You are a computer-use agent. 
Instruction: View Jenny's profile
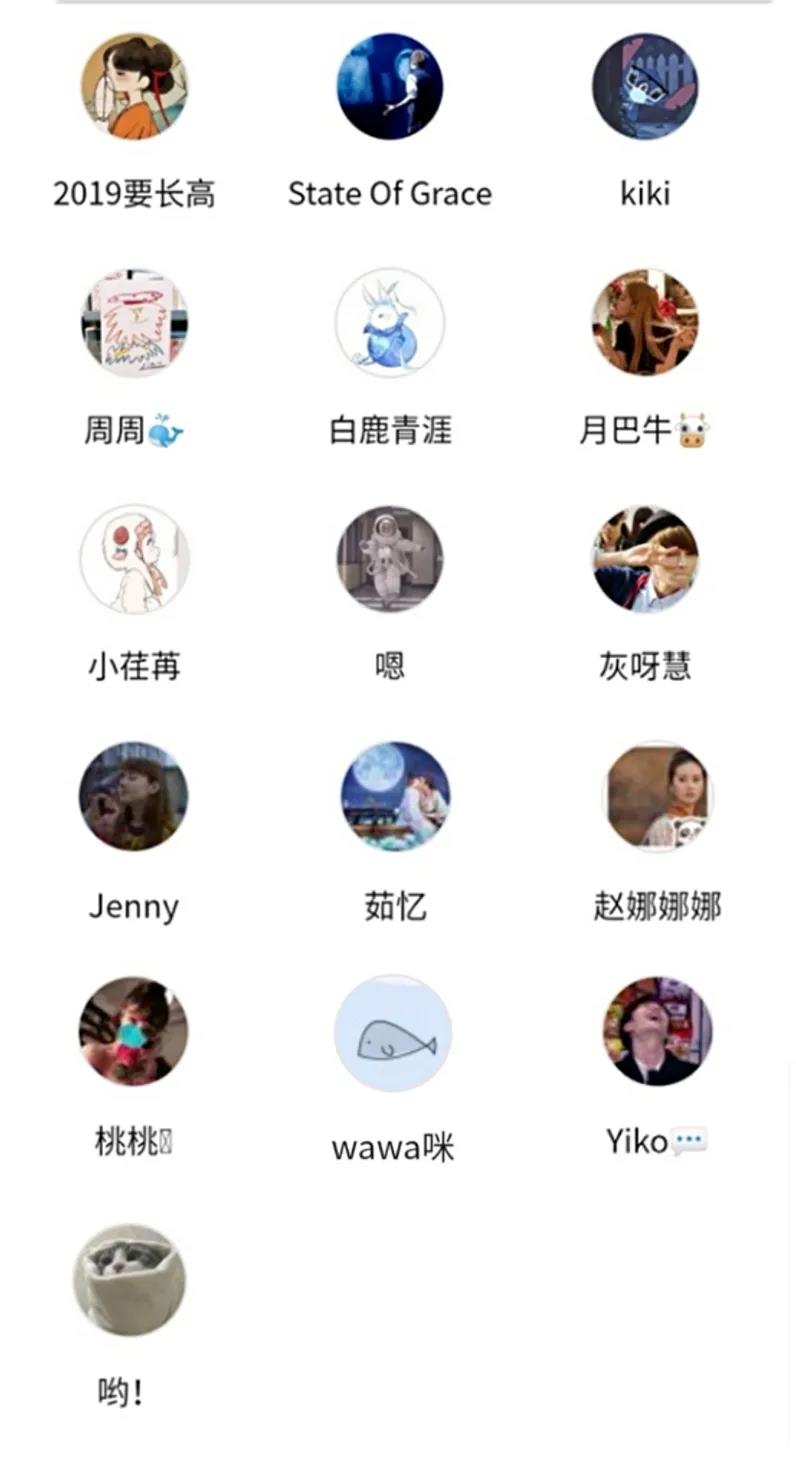pos(134,796)
